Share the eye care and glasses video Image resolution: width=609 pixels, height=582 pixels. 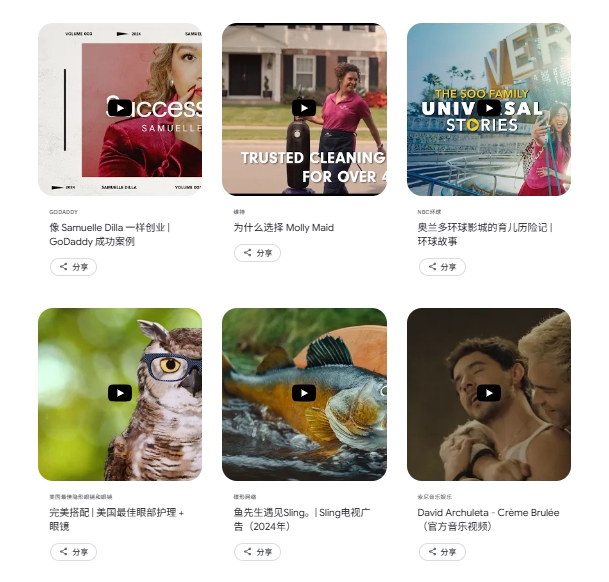(74, 552)
